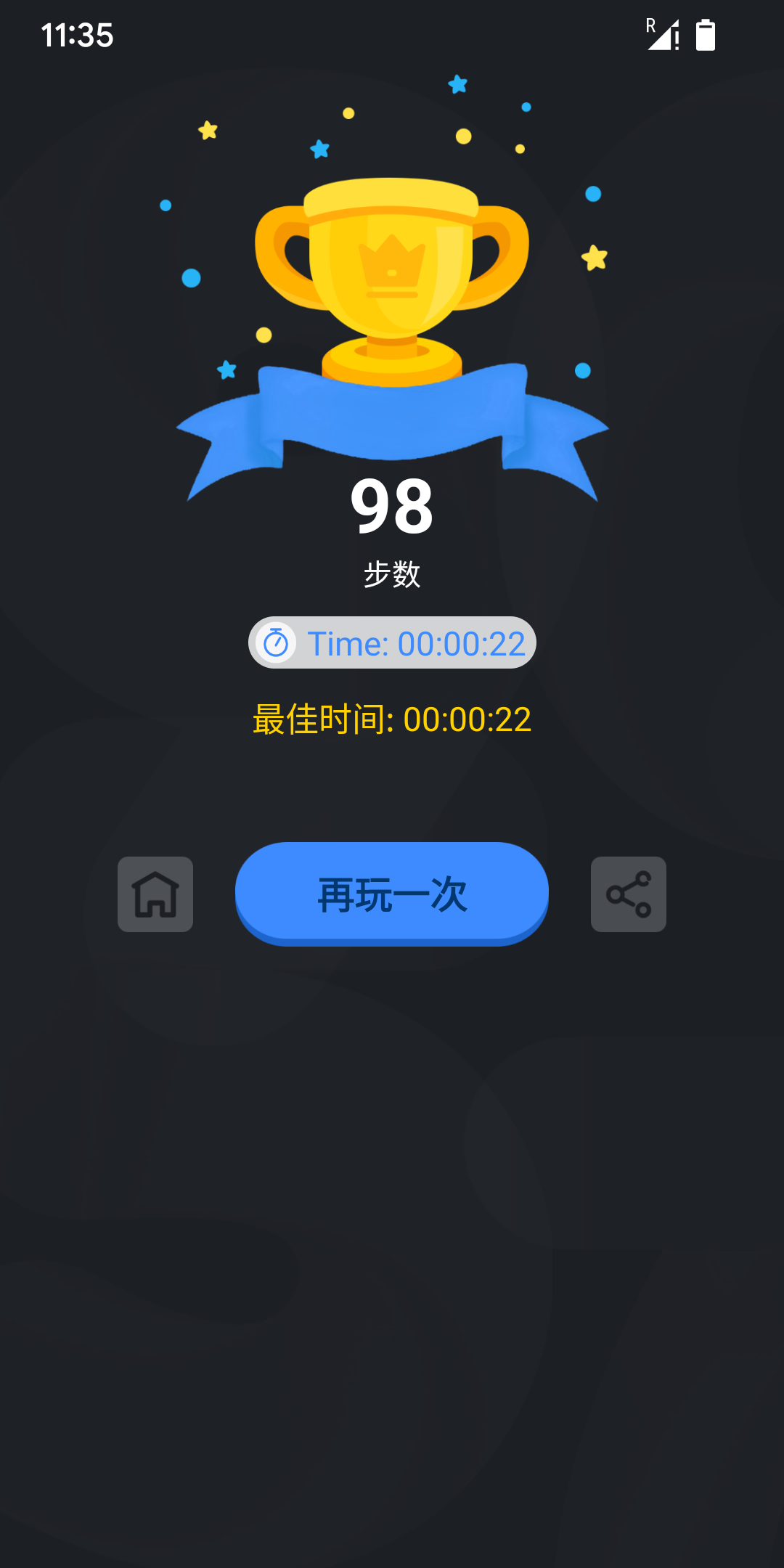Click a yellow star near the trophy

pos(207,131)
